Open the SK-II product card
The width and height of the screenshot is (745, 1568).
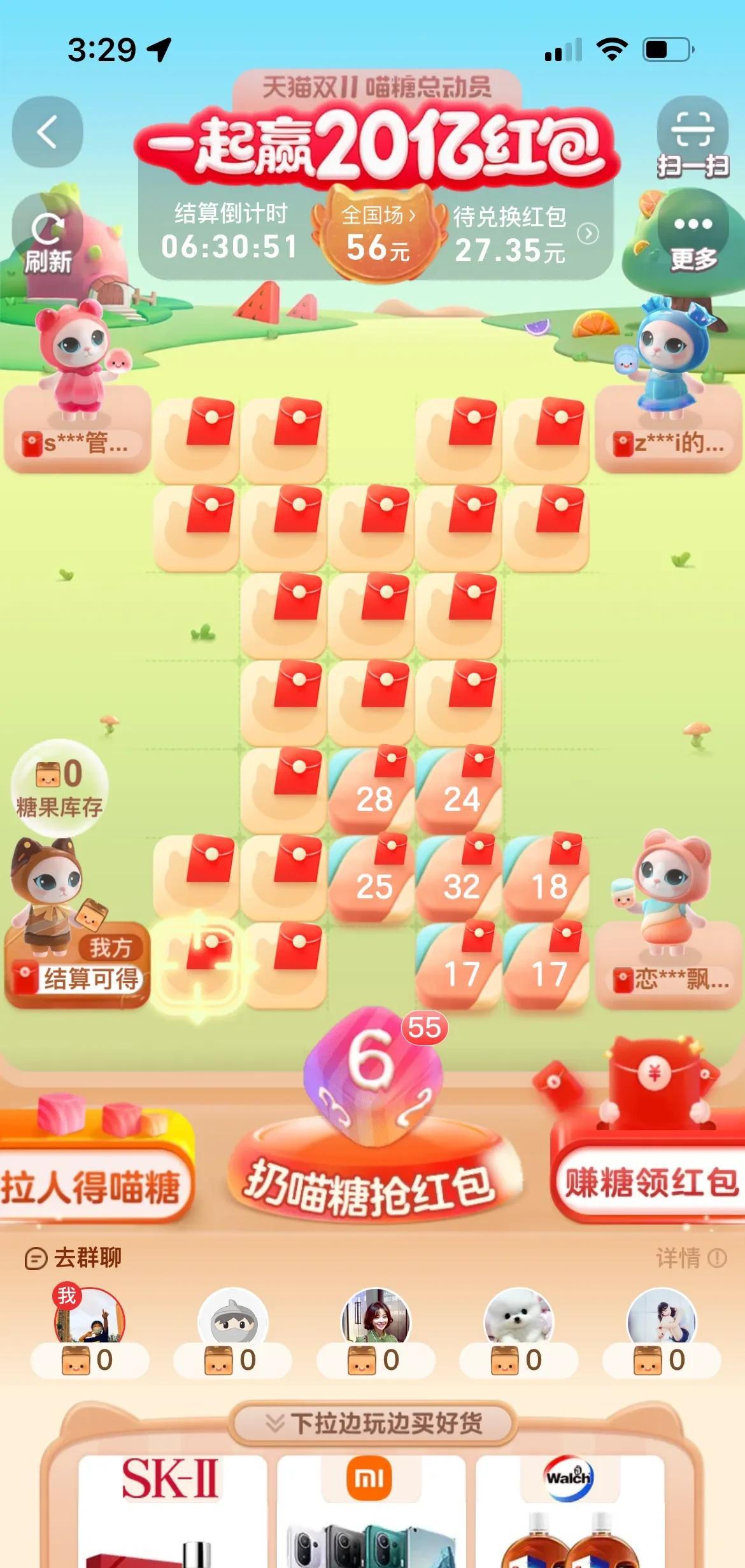171,1510
